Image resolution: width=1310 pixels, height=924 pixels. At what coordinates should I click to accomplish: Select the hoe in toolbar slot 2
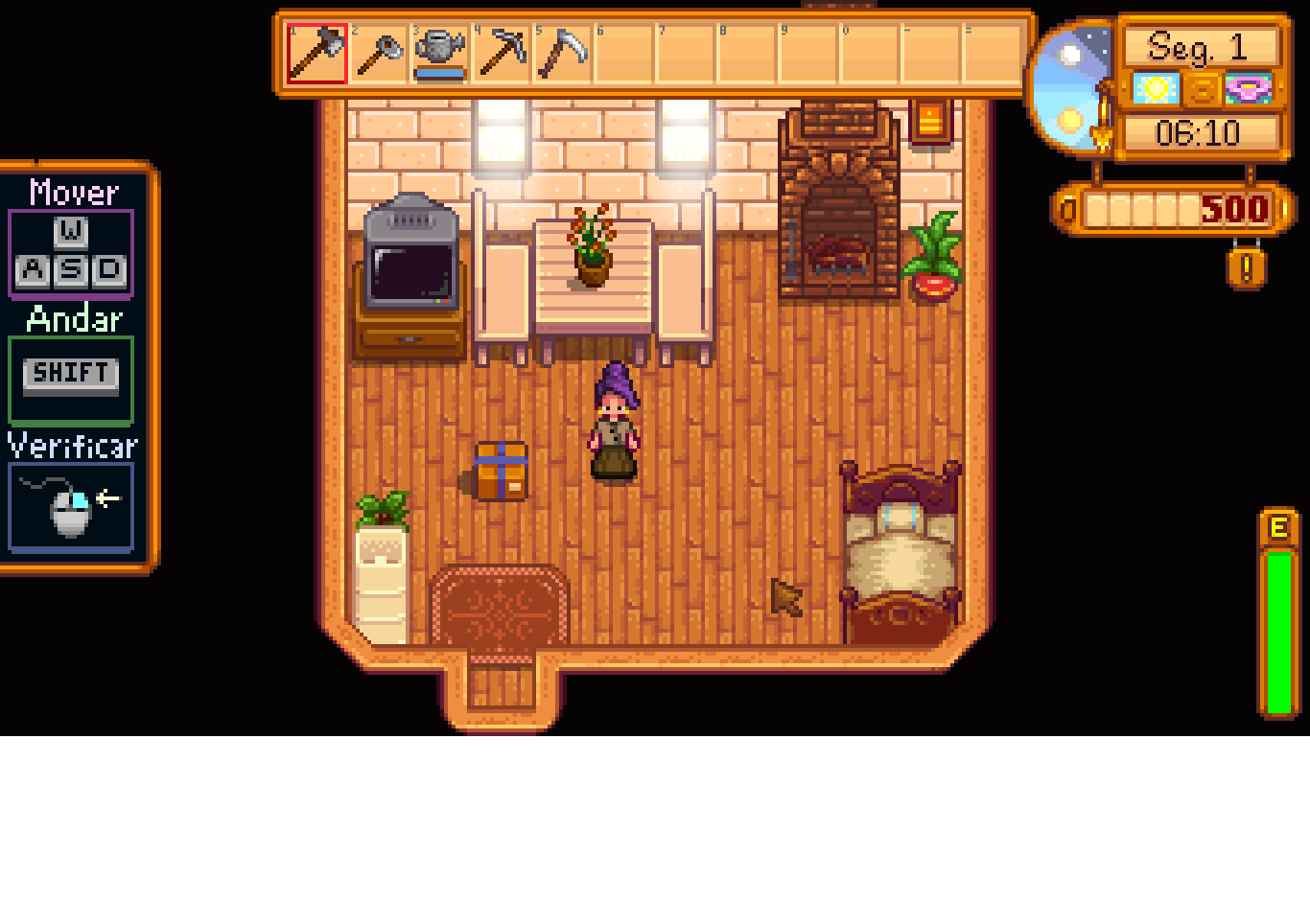click(x=379, y=54)
